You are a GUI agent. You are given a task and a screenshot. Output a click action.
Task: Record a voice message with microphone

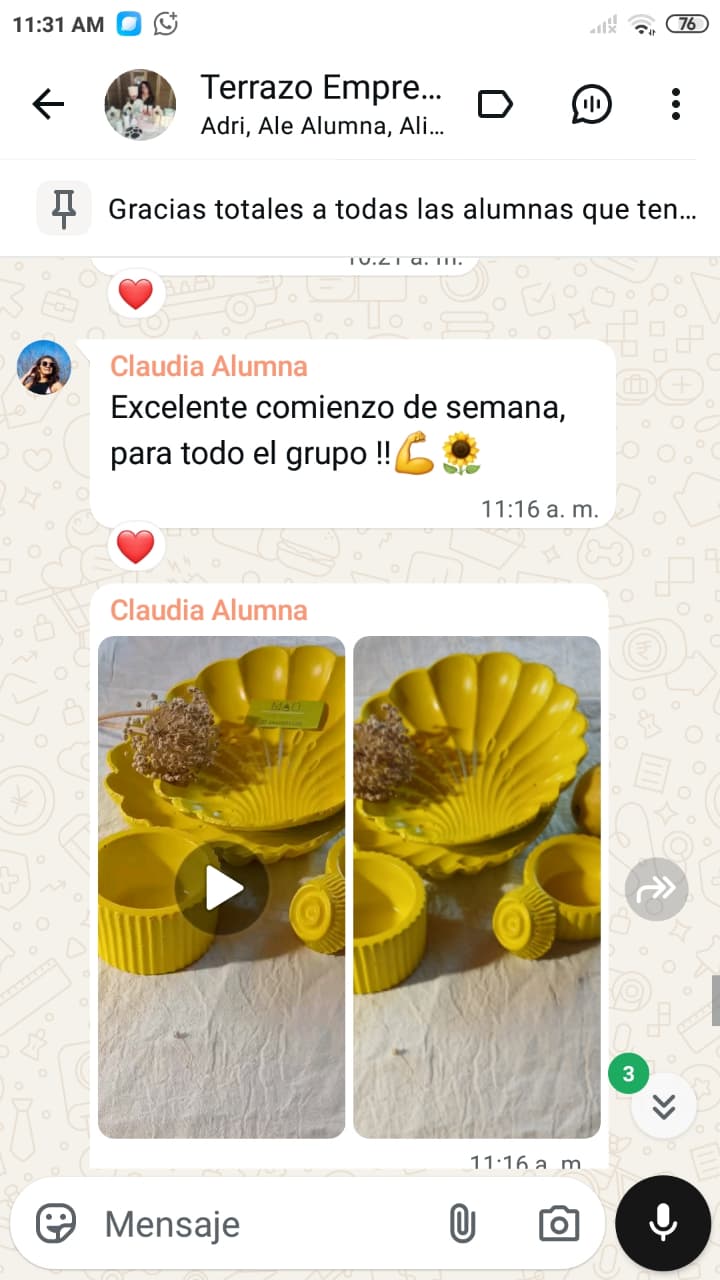(663, 1223)
